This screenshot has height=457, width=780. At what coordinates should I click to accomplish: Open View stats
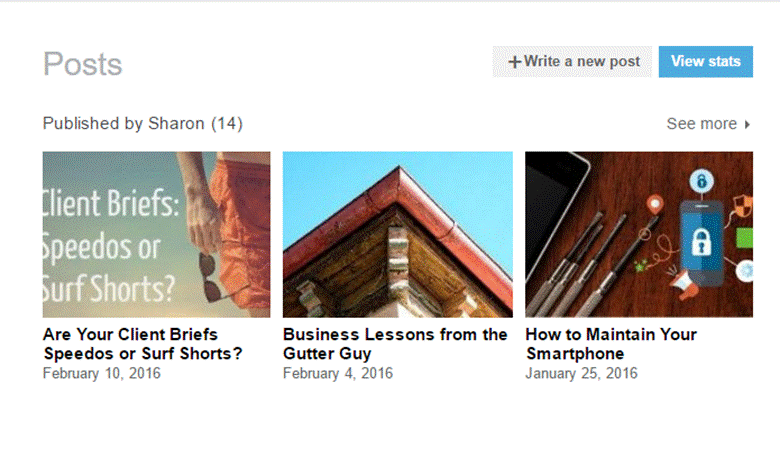(705, 62)
